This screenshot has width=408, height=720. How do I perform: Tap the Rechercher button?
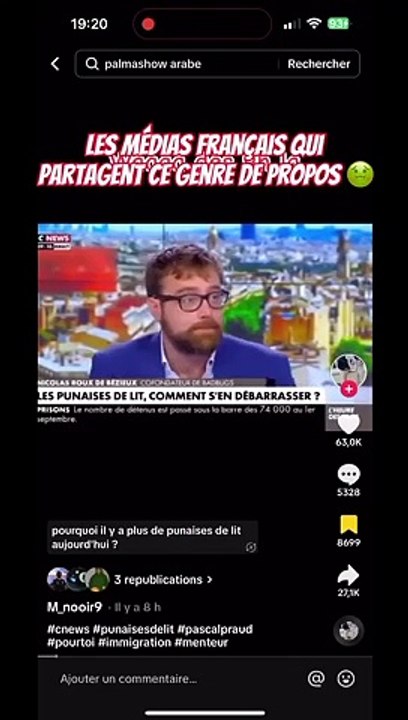click(319, 64)
